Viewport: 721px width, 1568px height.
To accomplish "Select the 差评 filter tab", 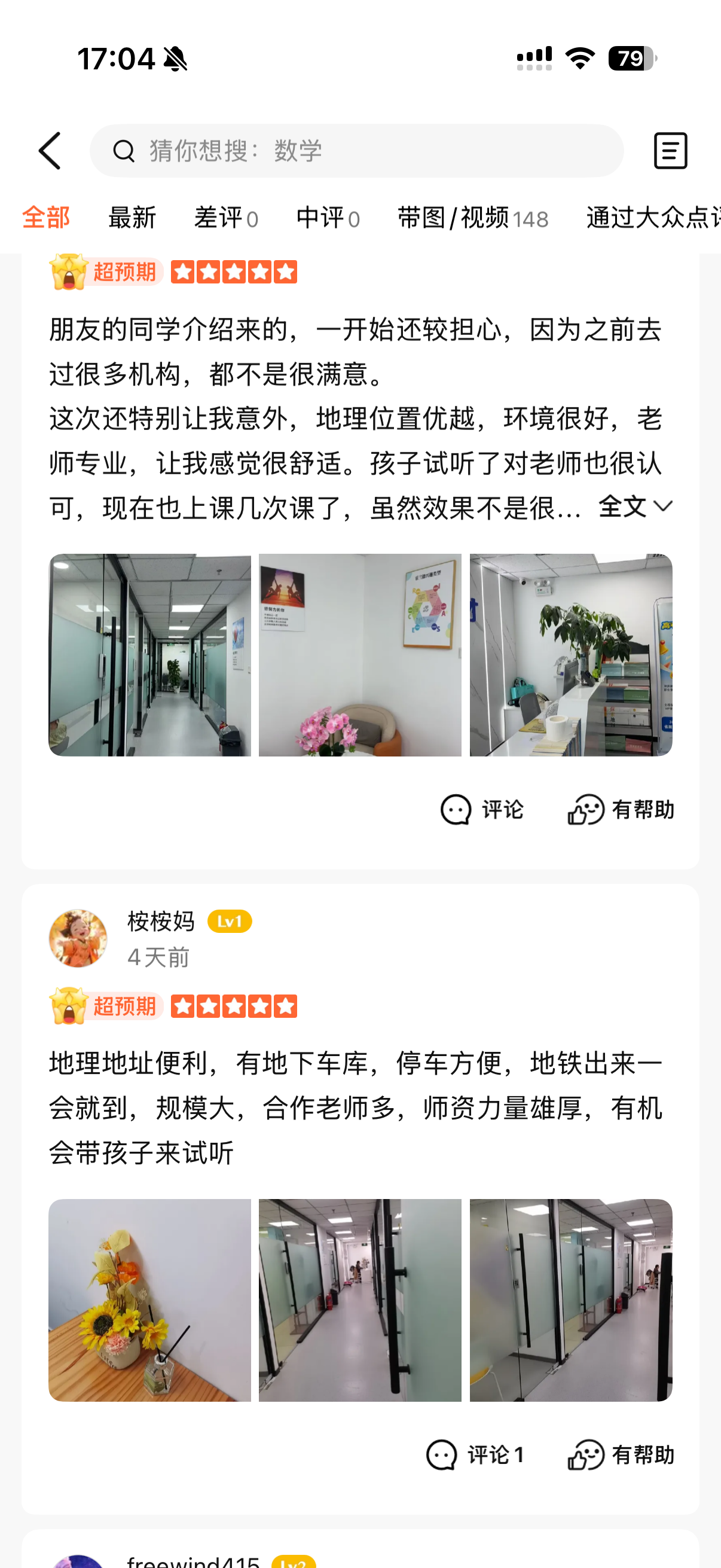I will 226,218.
